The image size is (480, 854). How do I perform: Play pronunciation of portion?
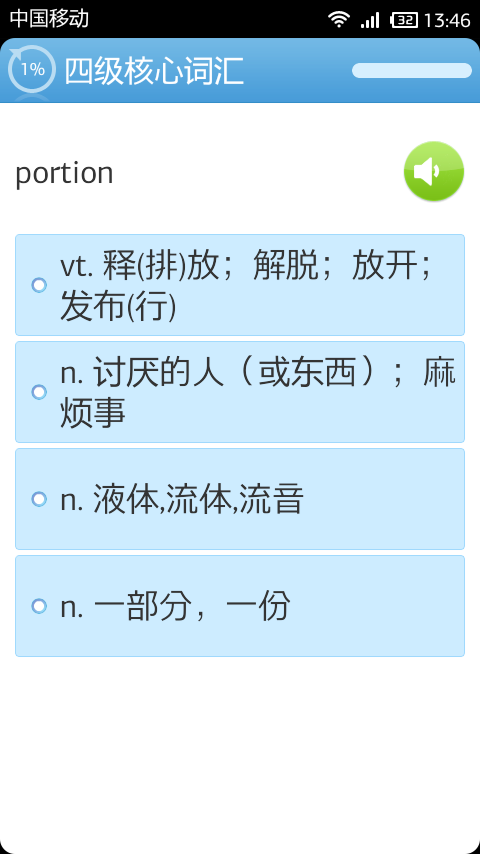434,172
